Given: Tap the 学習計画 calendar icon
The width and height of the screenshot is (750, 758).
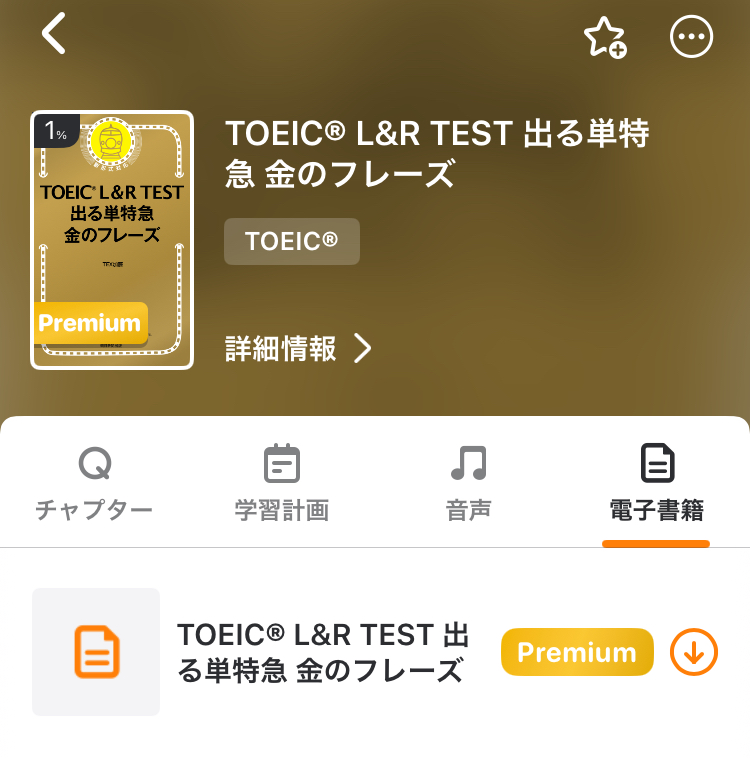Looking at the screenshot, I should (x=280, y=463).
